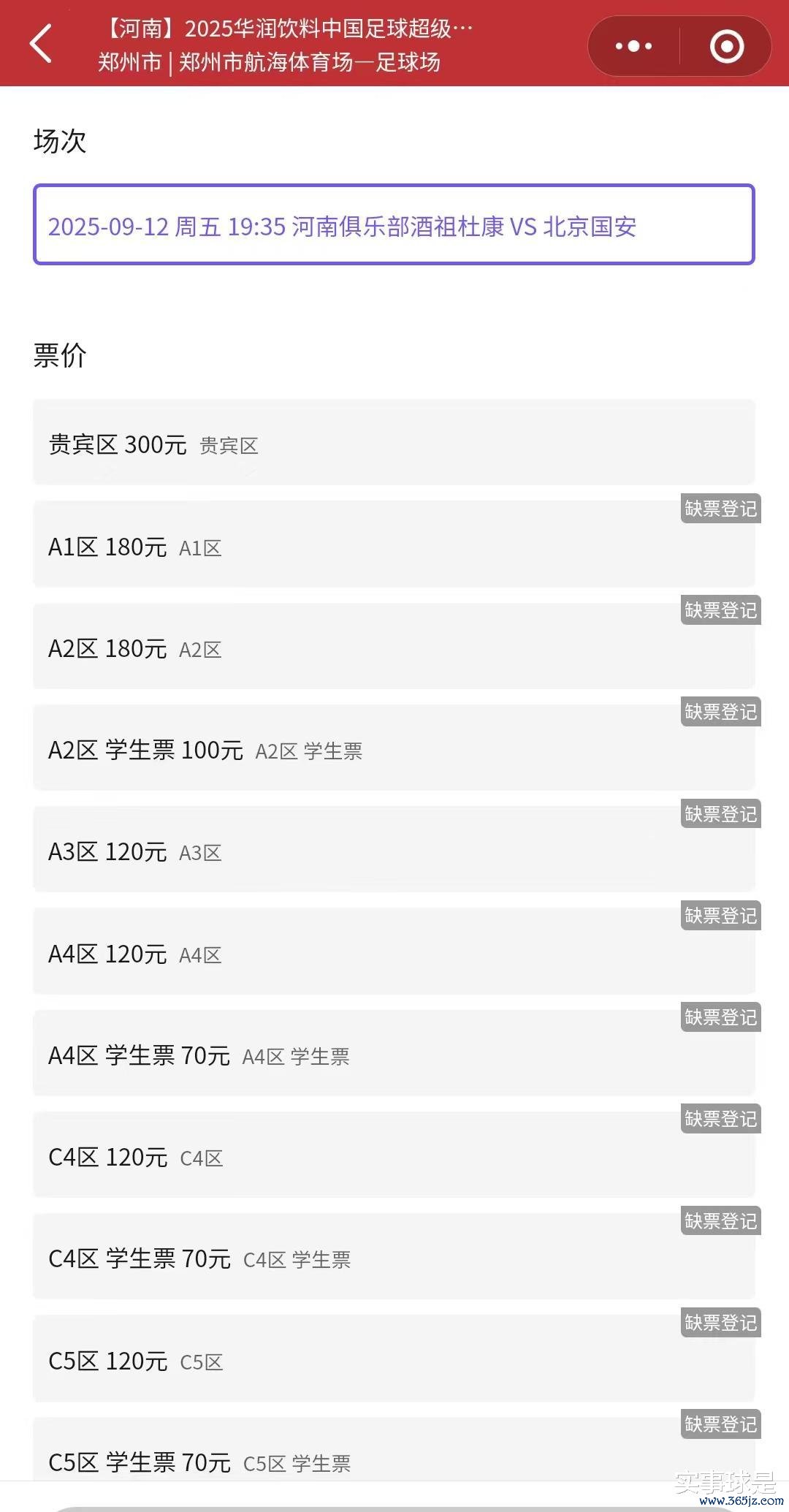The height and width of the screenshot is (1512, 789).
Task: Choose A2区 学生票 100元
Action: (x=394, y=748)
